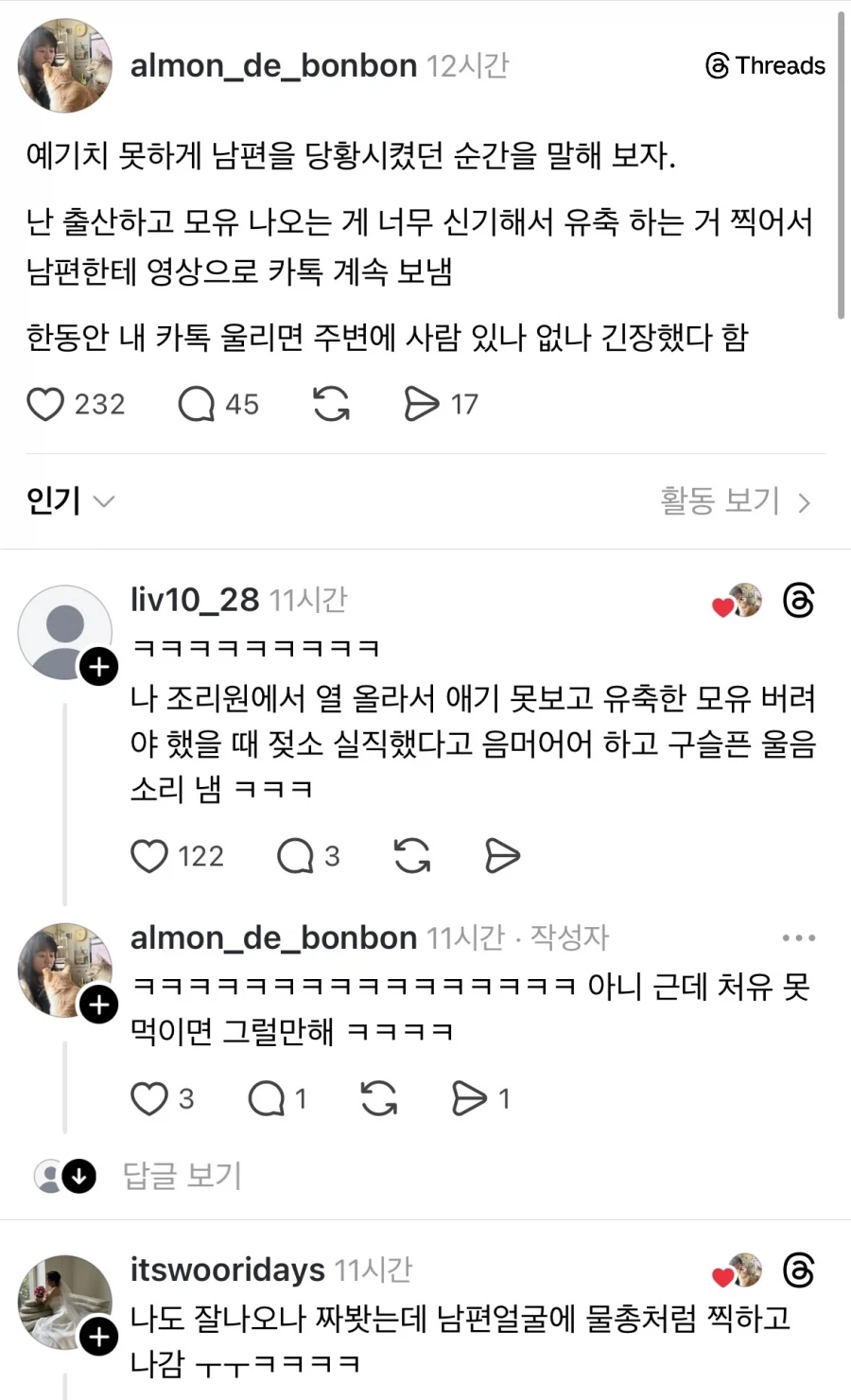Screen dimensions: 851x1400
Task: Open the Threads icon on liv10_28's comment
Action: tap(800, 601)
